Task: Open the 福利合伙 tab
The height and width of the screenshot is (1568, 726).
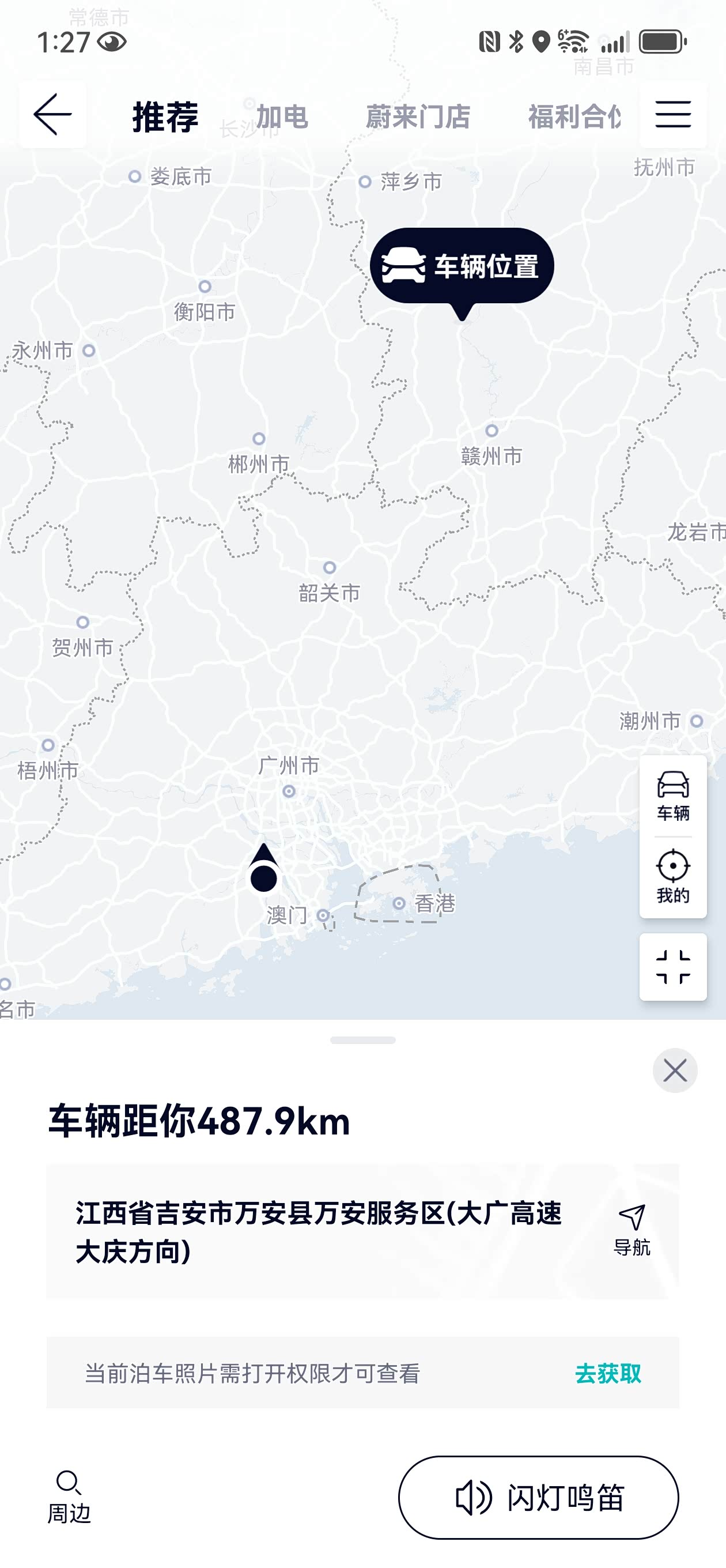Action: point(574,116)
